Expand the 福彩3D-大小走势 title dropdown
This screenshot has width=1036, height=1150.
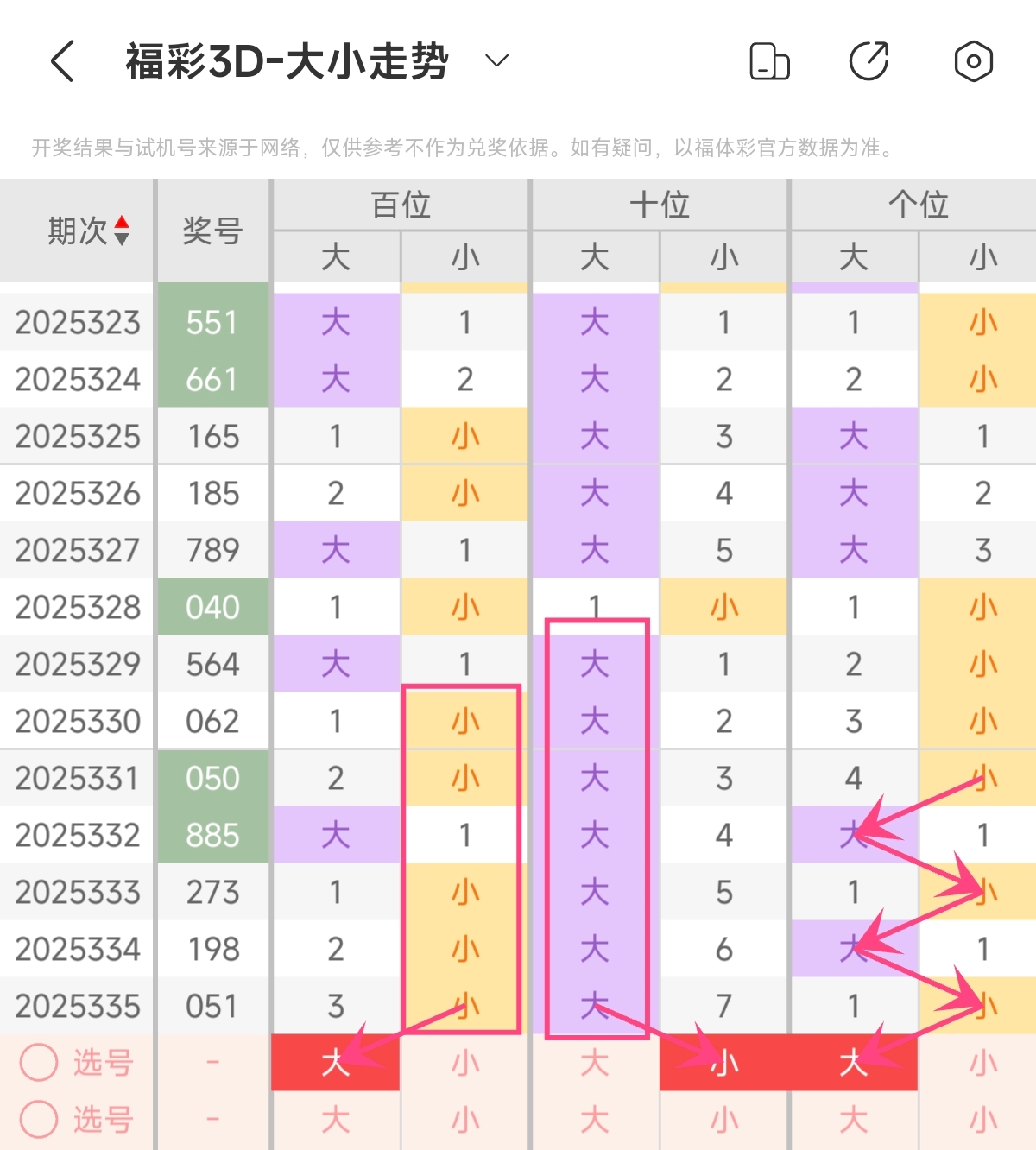click(496, 61)
